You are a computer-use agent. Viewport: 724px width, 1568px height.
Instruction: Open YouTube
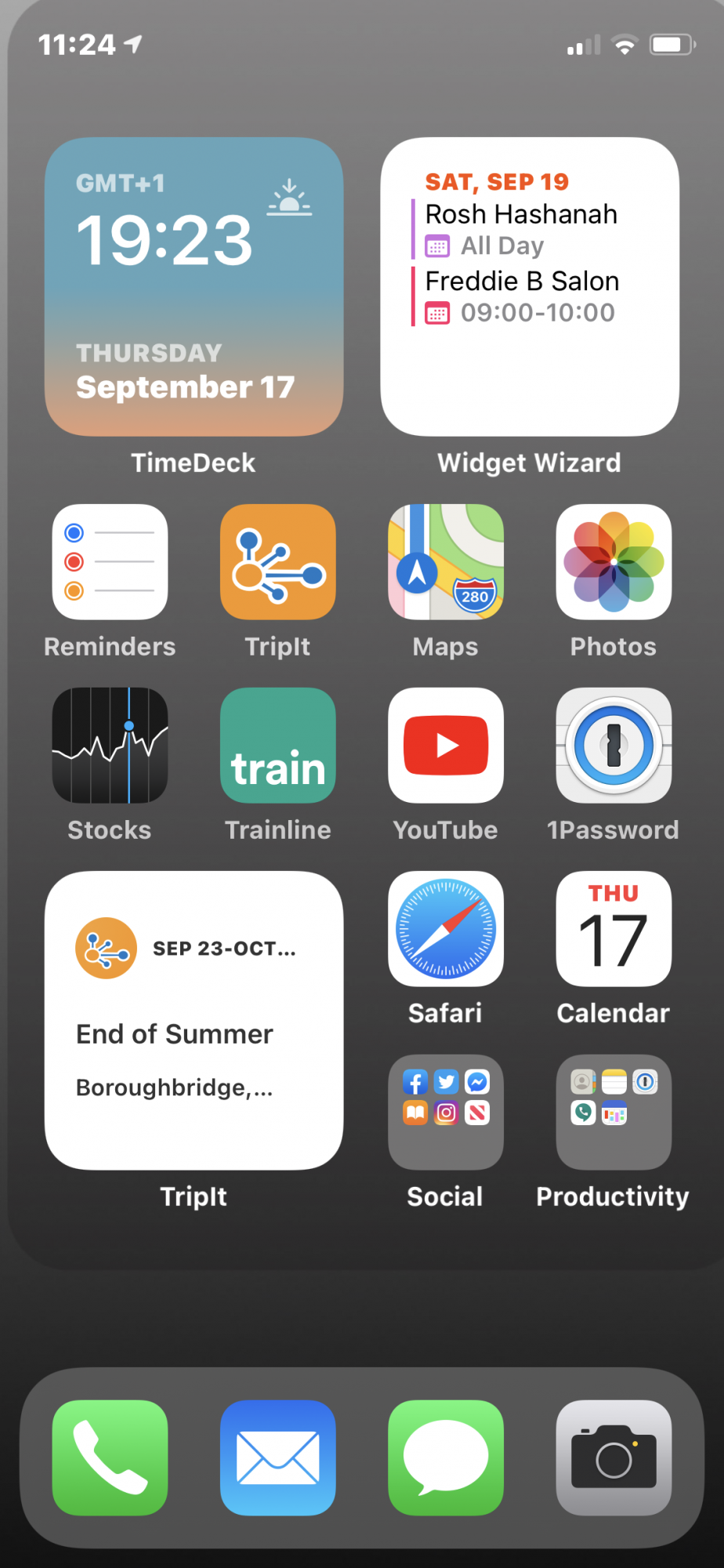pos(446,746)
